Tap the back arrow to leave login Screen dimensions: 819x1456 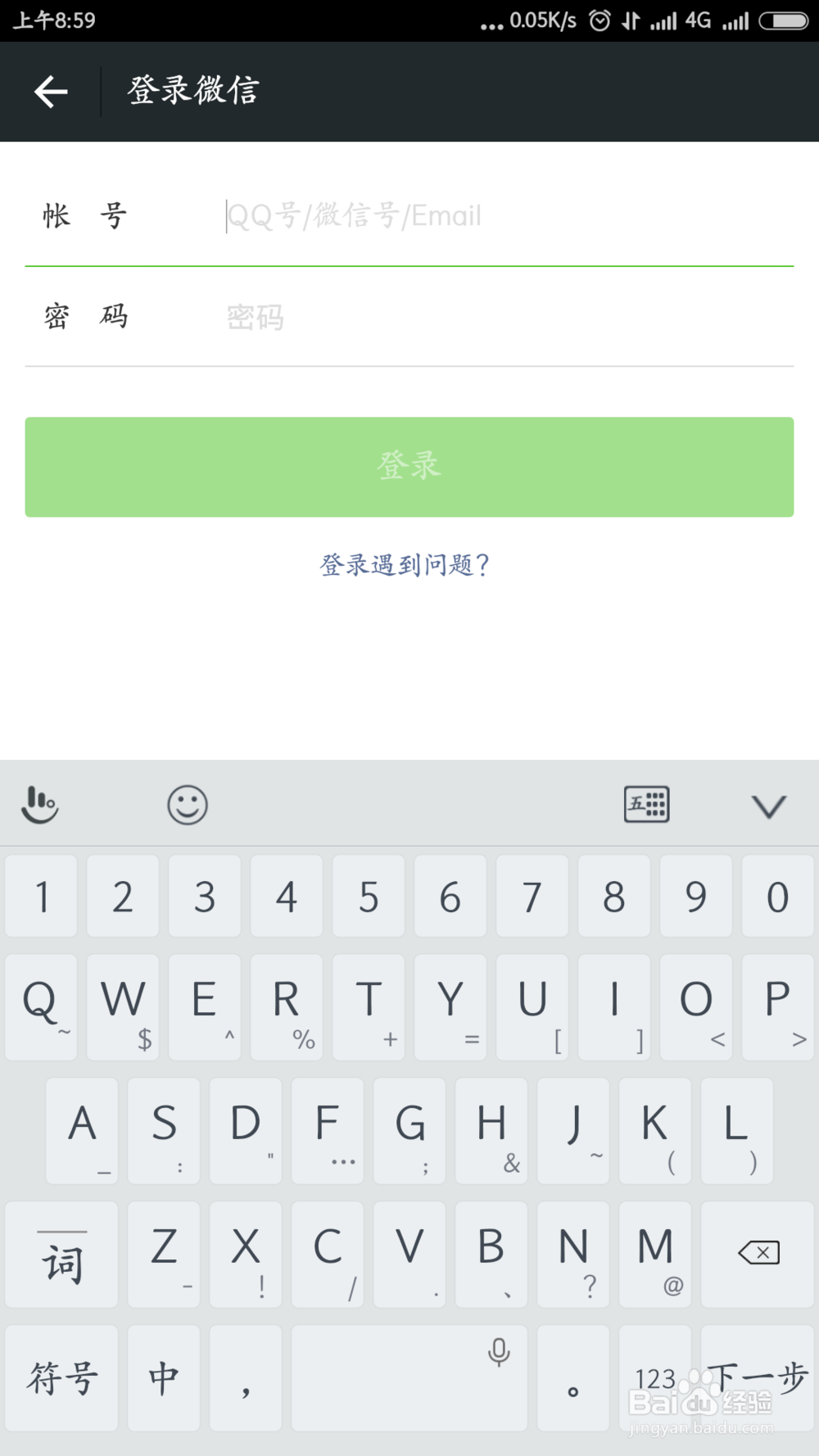[50, 91]
